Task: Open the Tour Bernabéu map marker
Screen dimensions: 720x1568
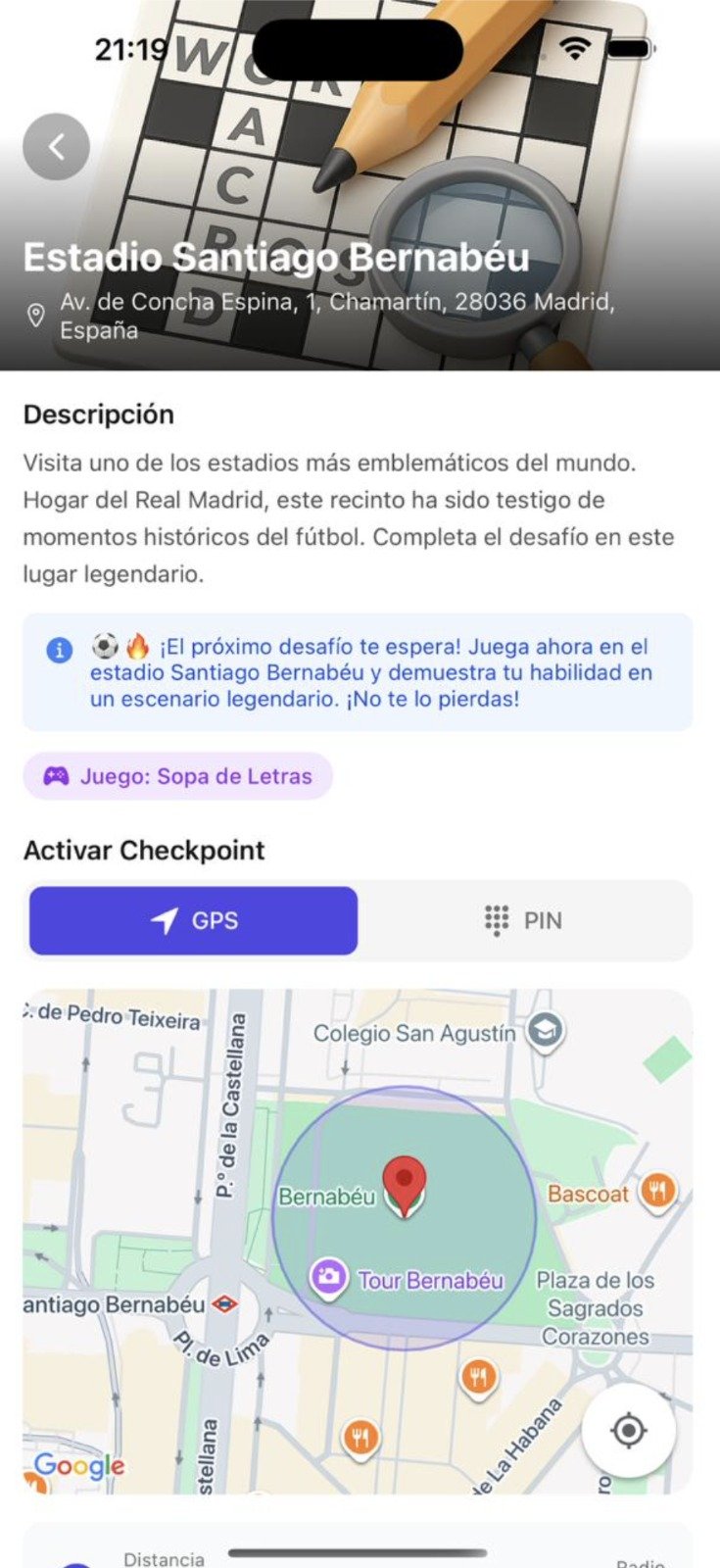Action: tap(327, 1277)
